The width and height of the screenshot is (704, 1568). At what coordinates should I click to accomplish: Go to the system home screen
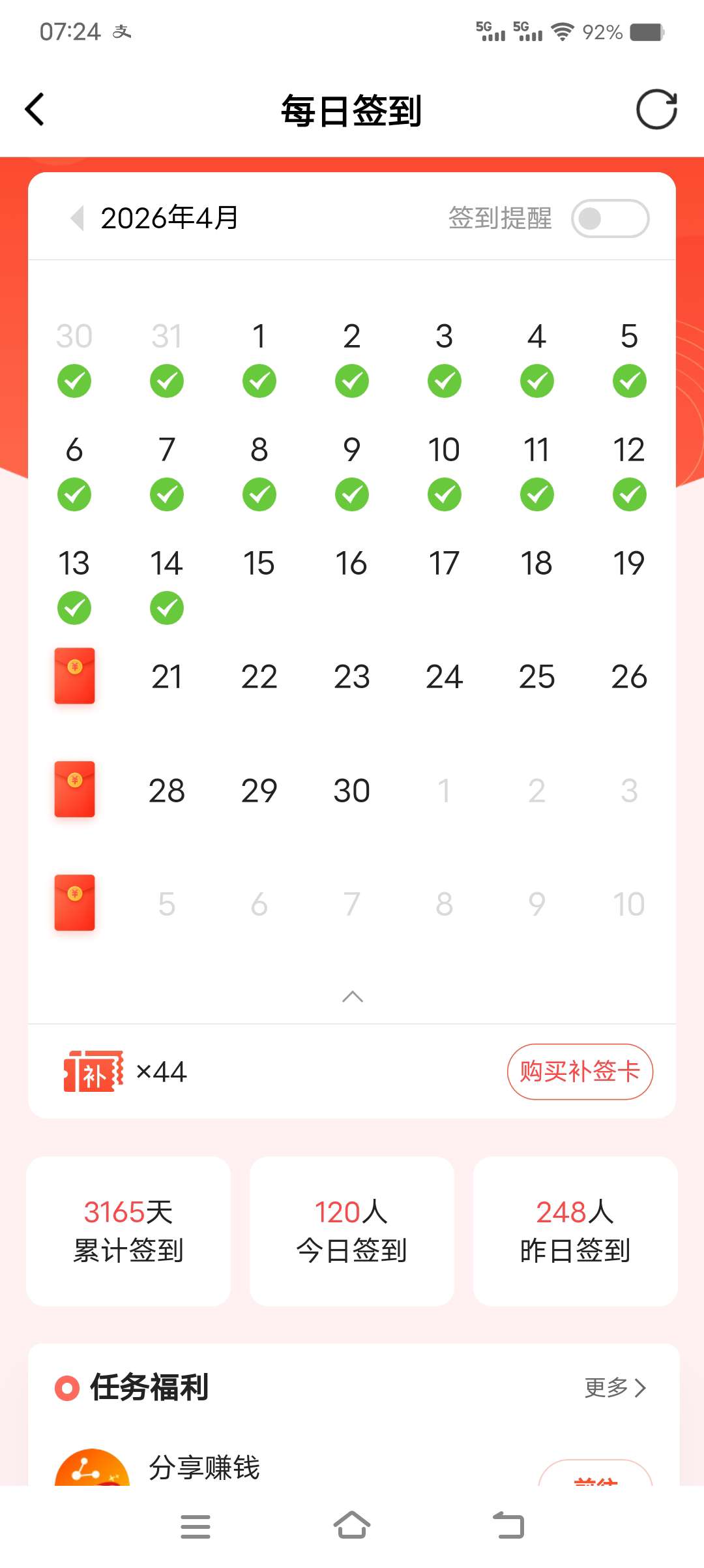tap(352, 1526)
